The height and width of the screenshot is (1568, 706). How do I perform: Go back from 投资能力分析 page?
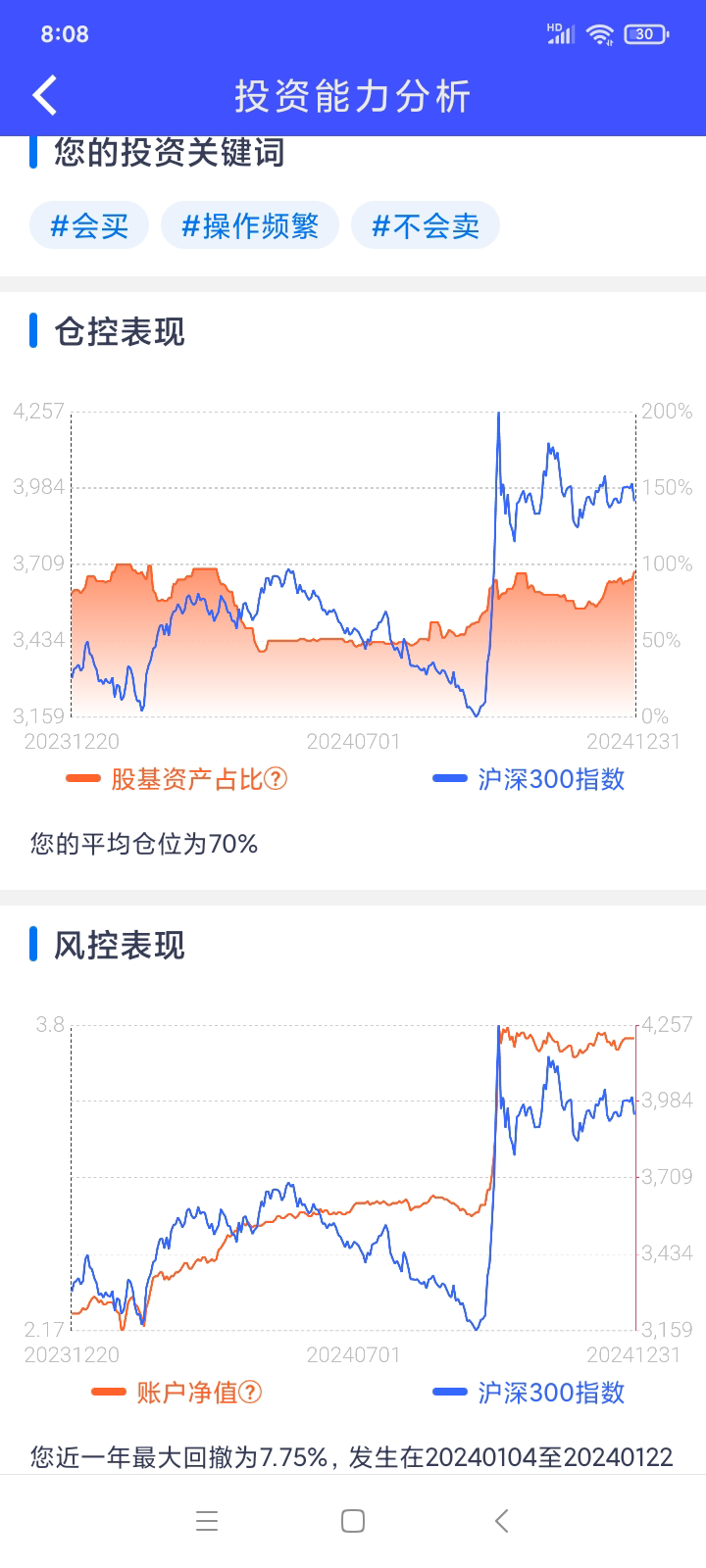coord(45,96)
